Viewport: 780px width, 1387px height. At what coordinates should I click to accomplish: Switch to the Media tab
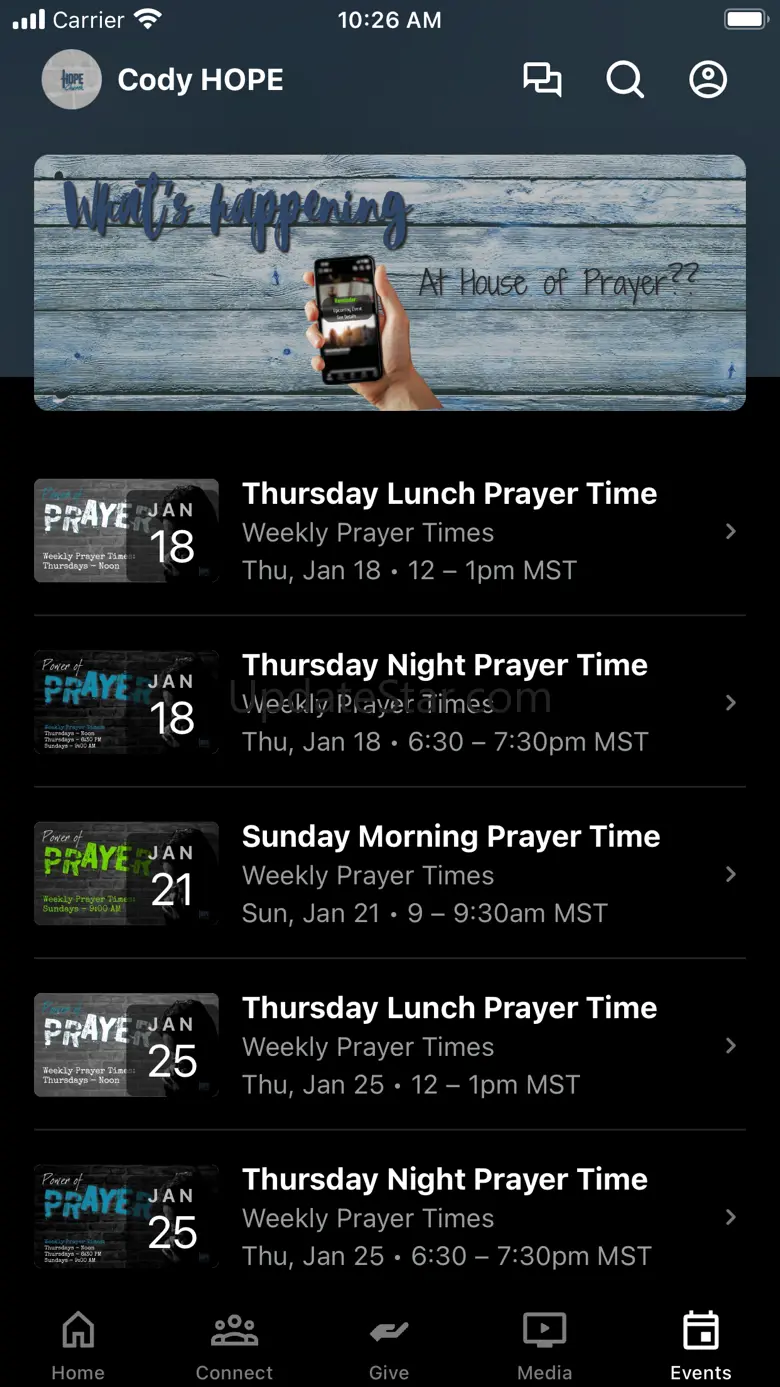tap(545, 1346)
